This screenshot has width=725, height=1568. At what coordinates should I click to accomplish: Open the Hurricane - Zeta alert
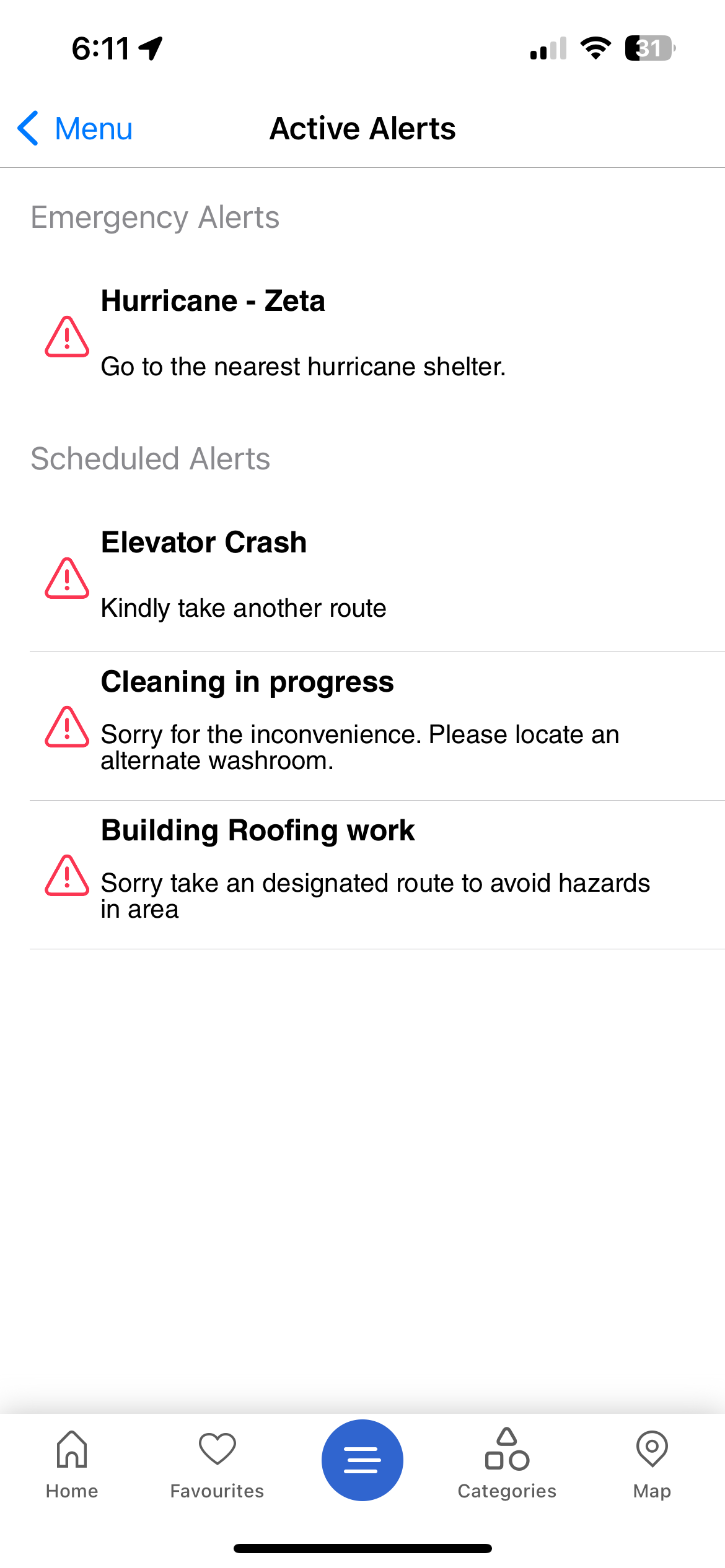304,333
